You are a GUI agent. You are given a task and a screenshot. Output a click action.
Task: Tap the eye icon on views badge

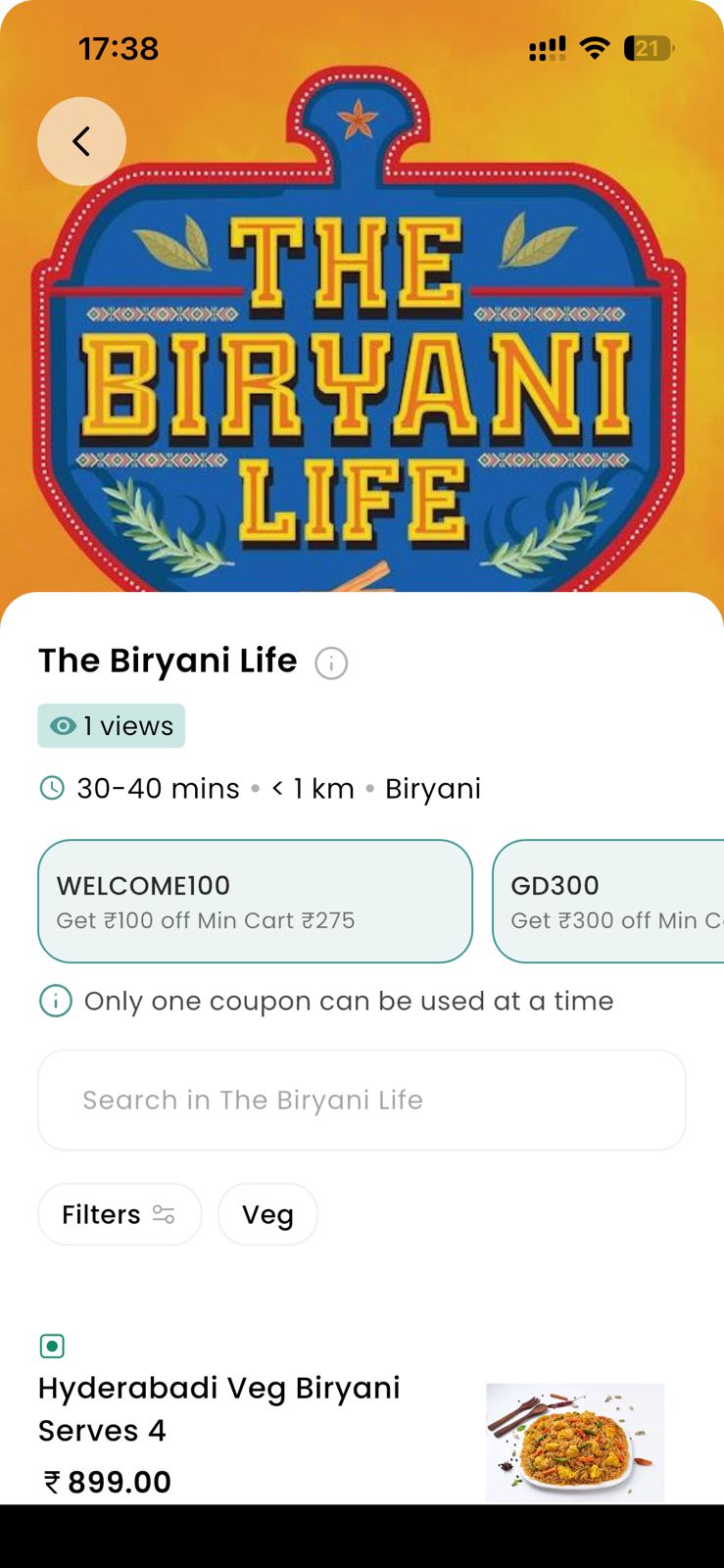coord(63,726)
